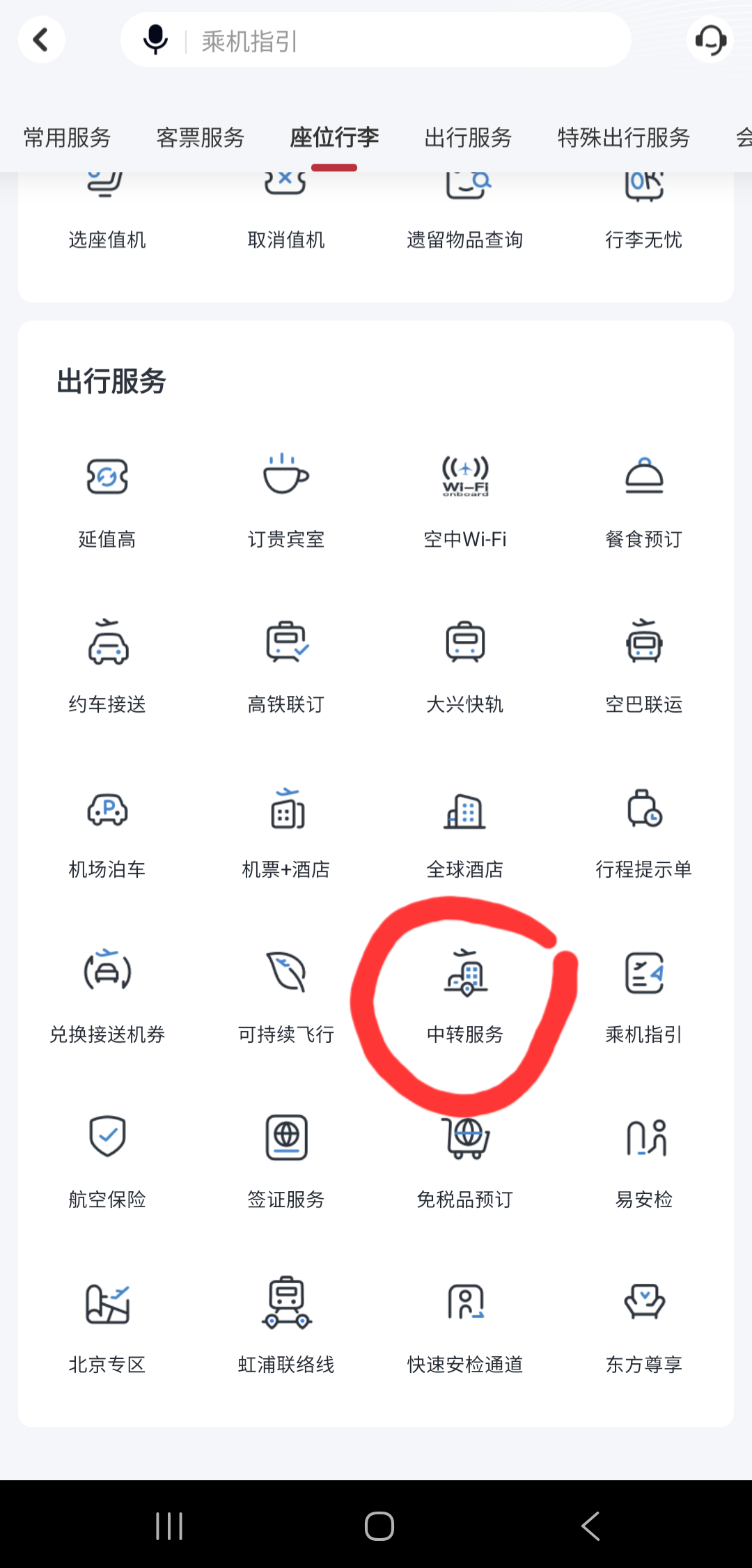Open 行李无忧 baggage service

click(x=644, y=216)
